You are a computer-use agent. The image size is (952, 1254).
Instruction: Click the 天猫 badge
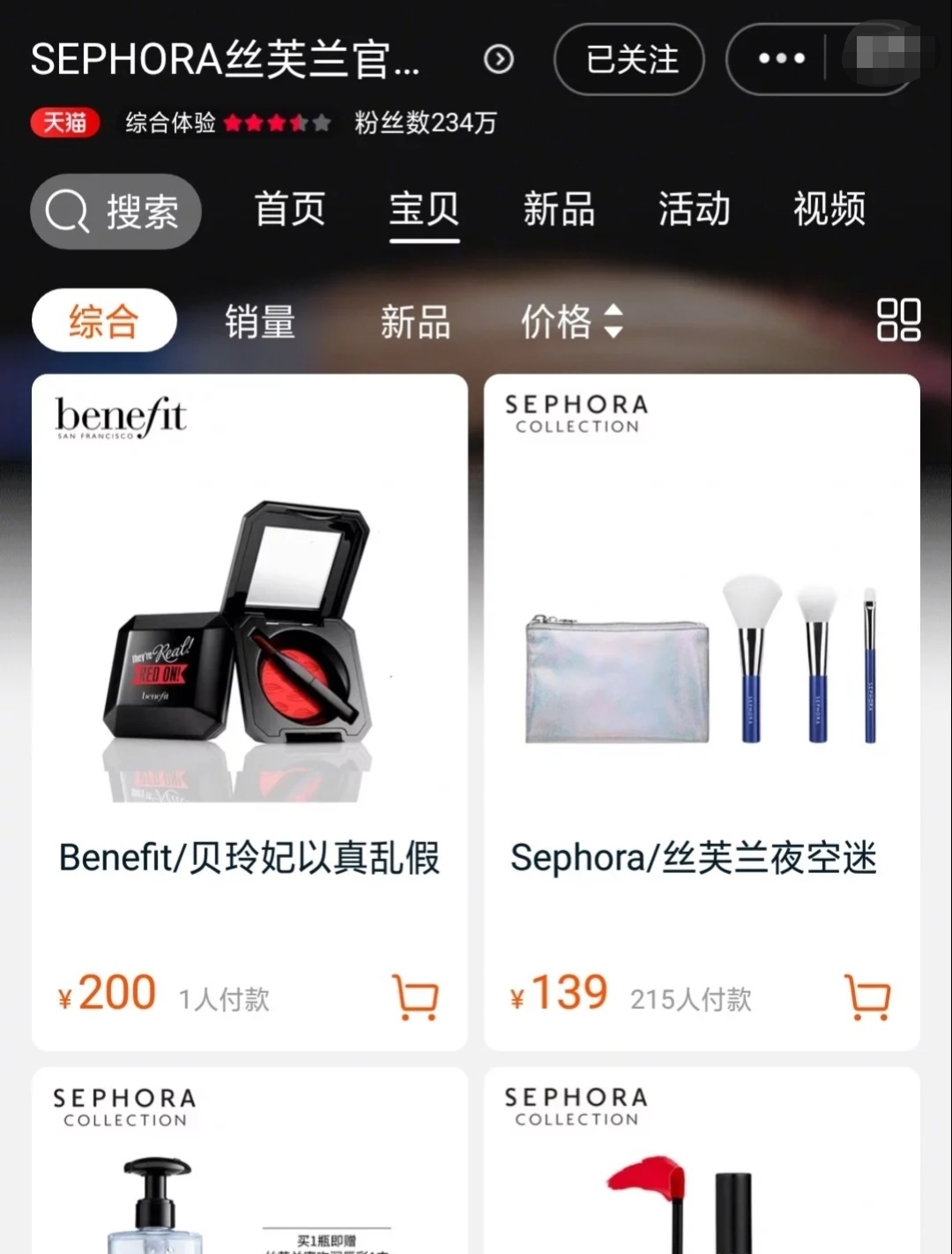point(64,123)
